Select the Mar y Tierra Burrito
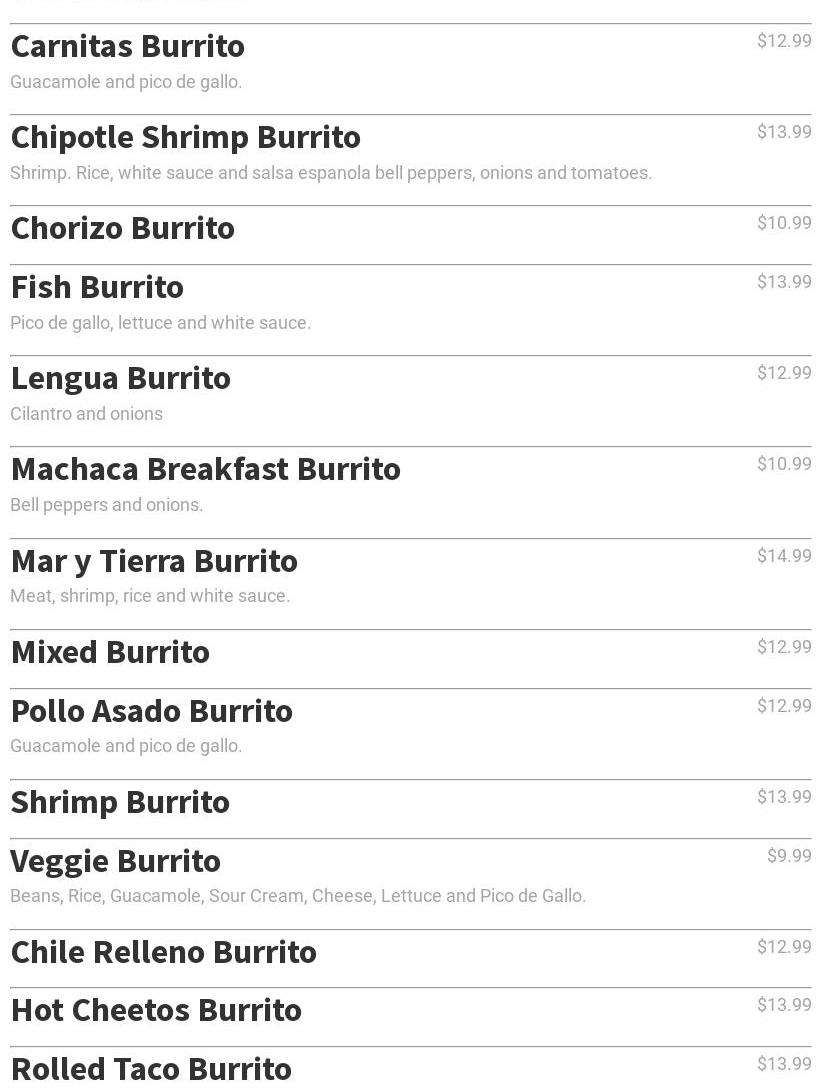Image resolution: width=822 pixels, height=1091 pixels. click(154, 562)
